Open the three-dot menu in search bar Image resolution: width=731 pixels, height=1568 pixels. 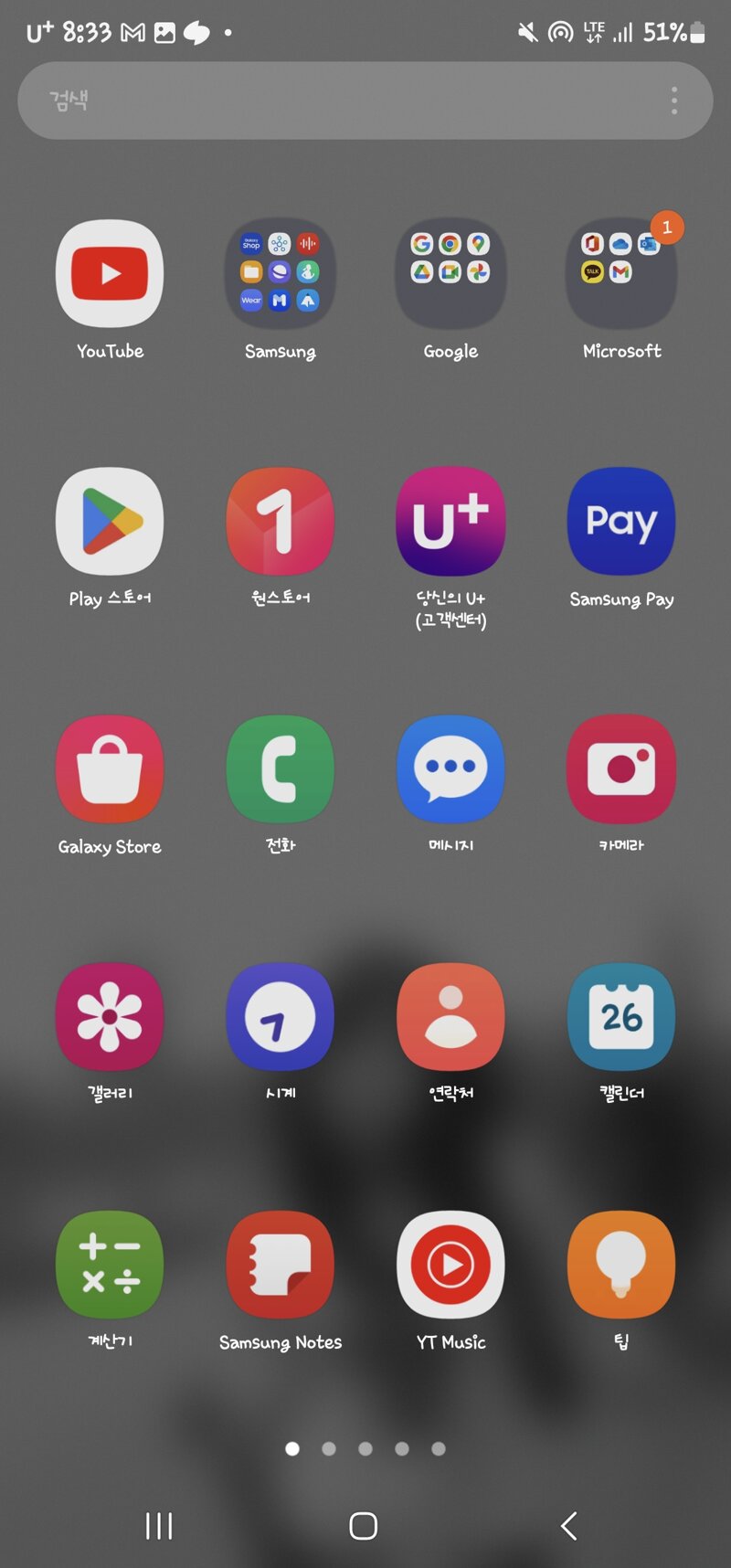tap(674, 101)
